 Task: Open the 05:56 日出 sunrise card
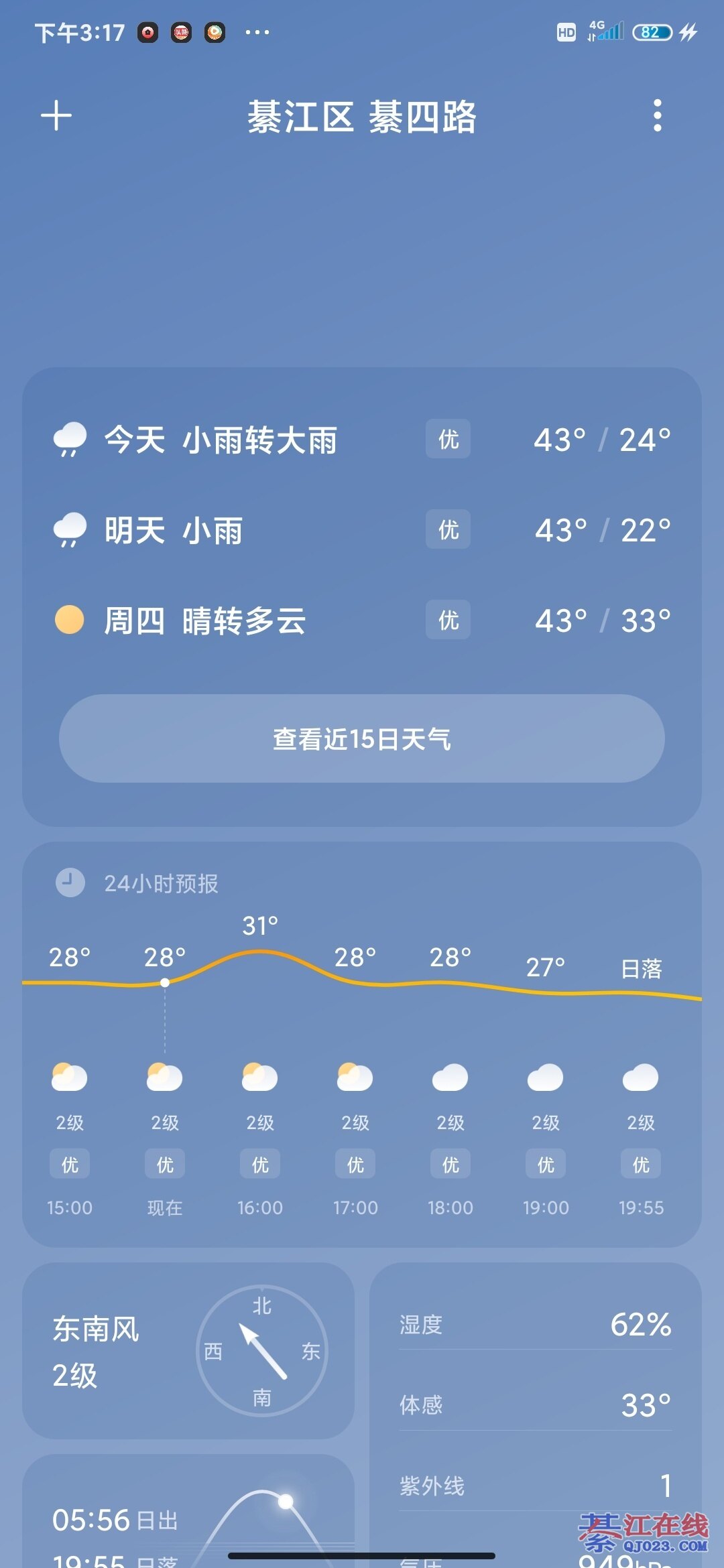point(188,1520)
